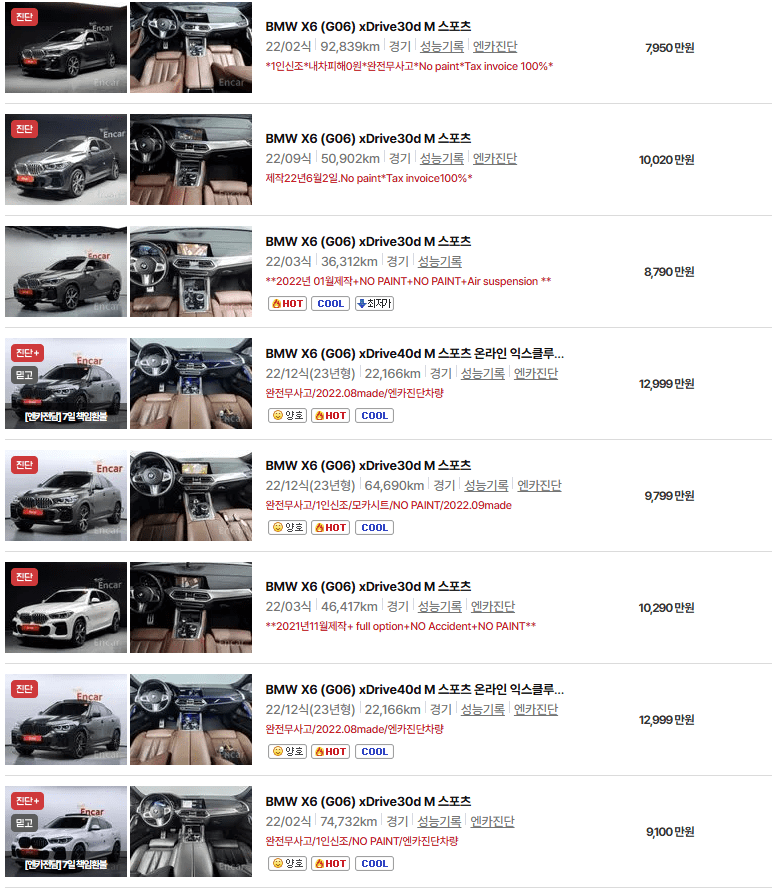Open 엔카진단 for the 64,690km car
The height and width of the screenshot is (890, 772).
pos(539,485)
